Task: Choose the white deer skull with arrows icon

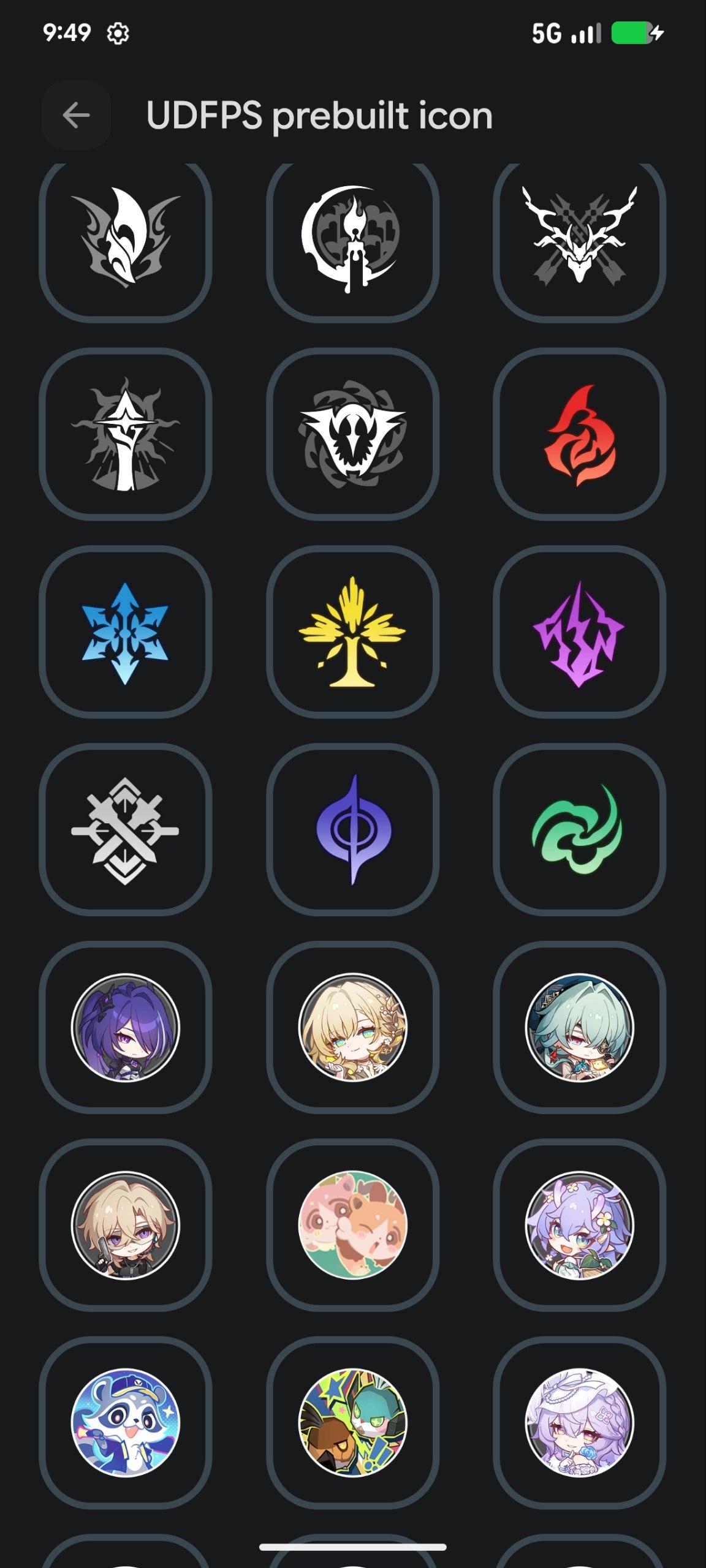Action: pos(579,239)
